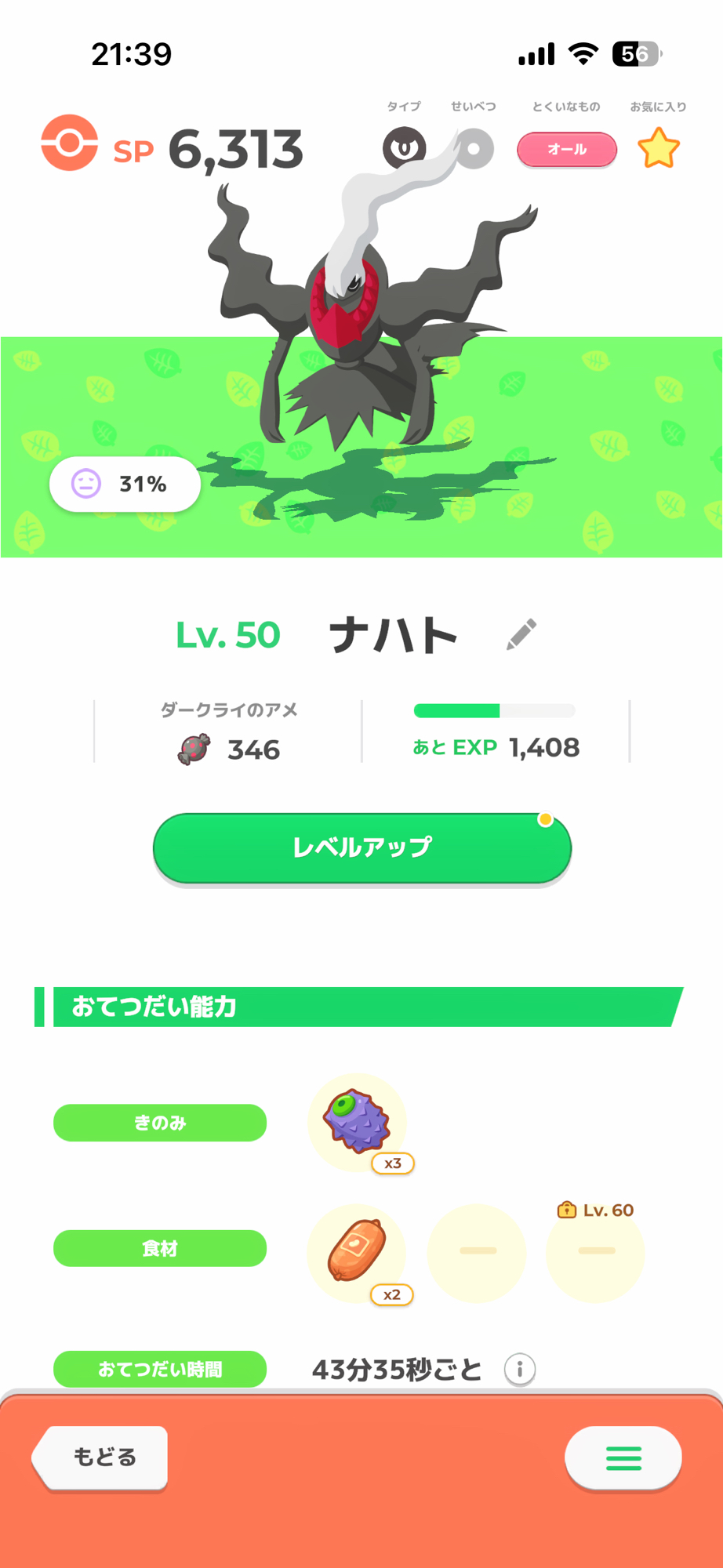
Task: Open the hamburger menu button
Action: (x=623, y=1457)
